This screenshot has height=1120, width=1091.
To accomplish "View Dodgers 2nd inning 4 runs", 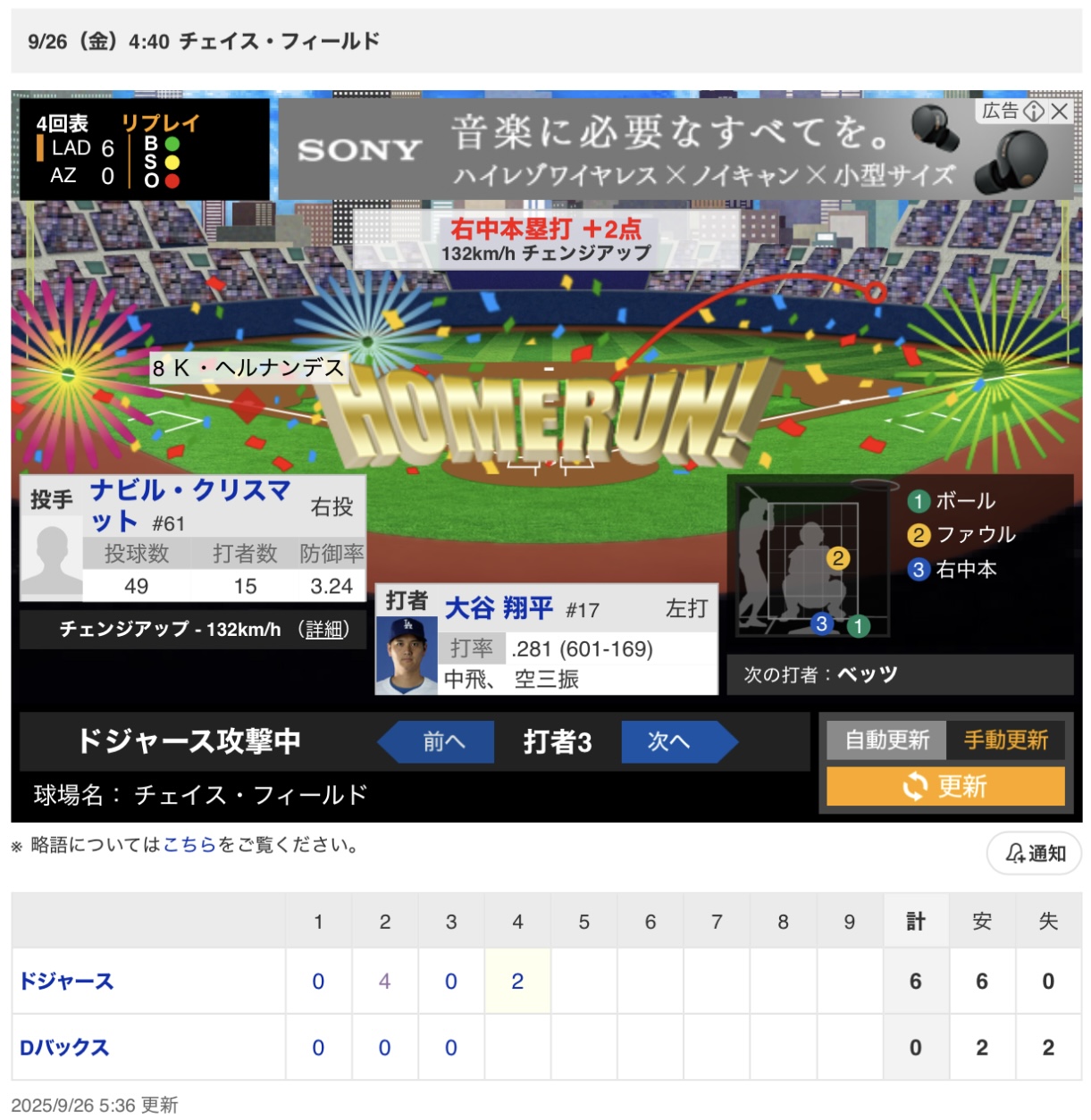I will click(x=384, y=982).
